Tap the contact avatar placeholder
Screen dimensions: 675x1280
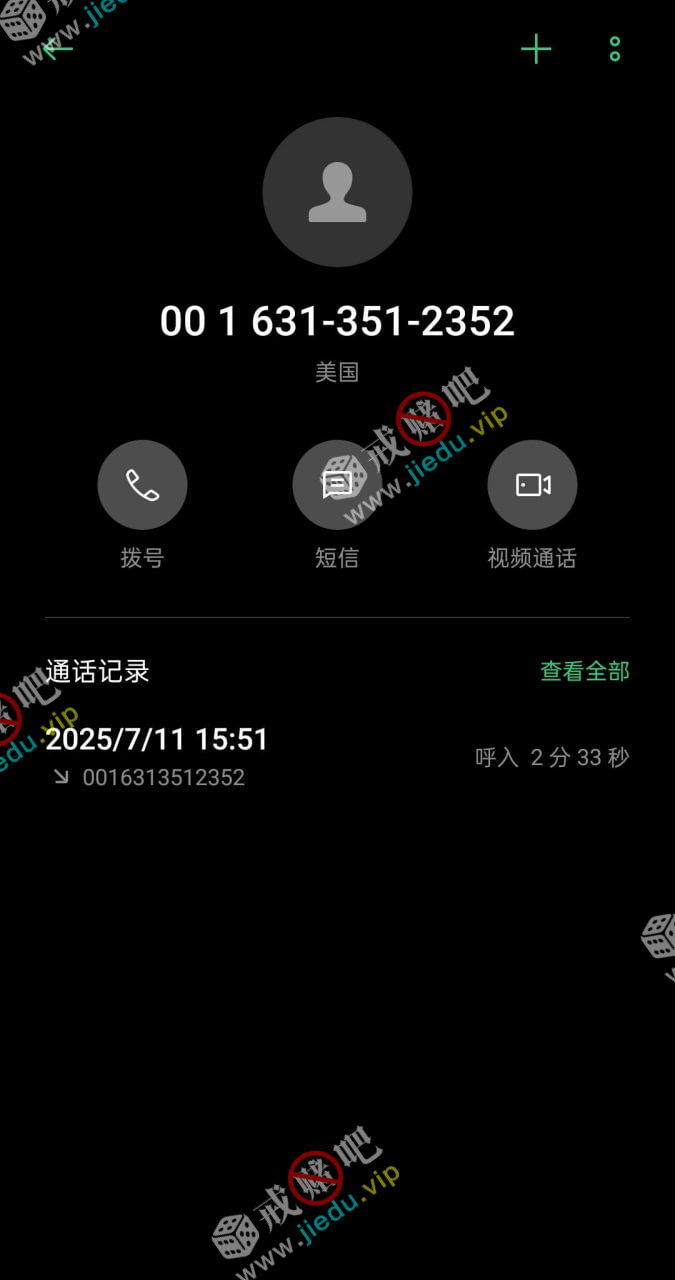(337, 192)
